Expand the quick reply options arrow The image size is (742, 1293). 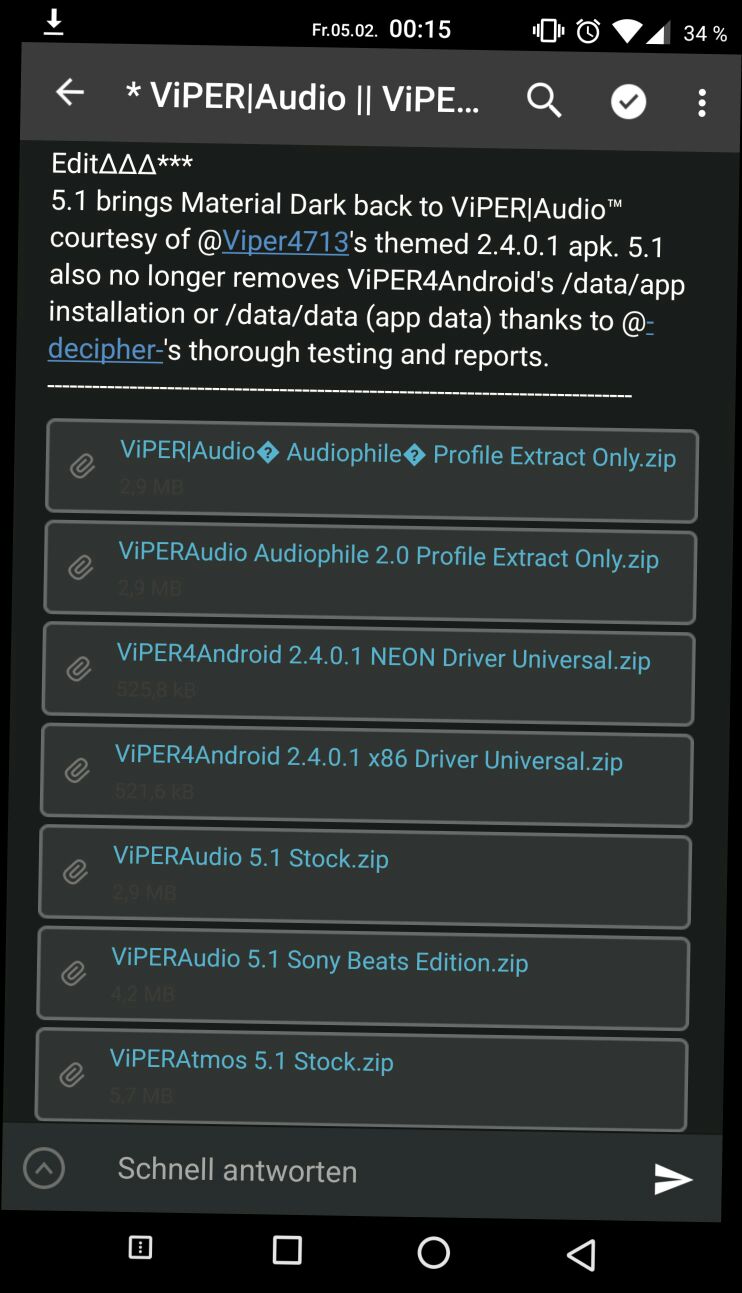pos(44,1167)
